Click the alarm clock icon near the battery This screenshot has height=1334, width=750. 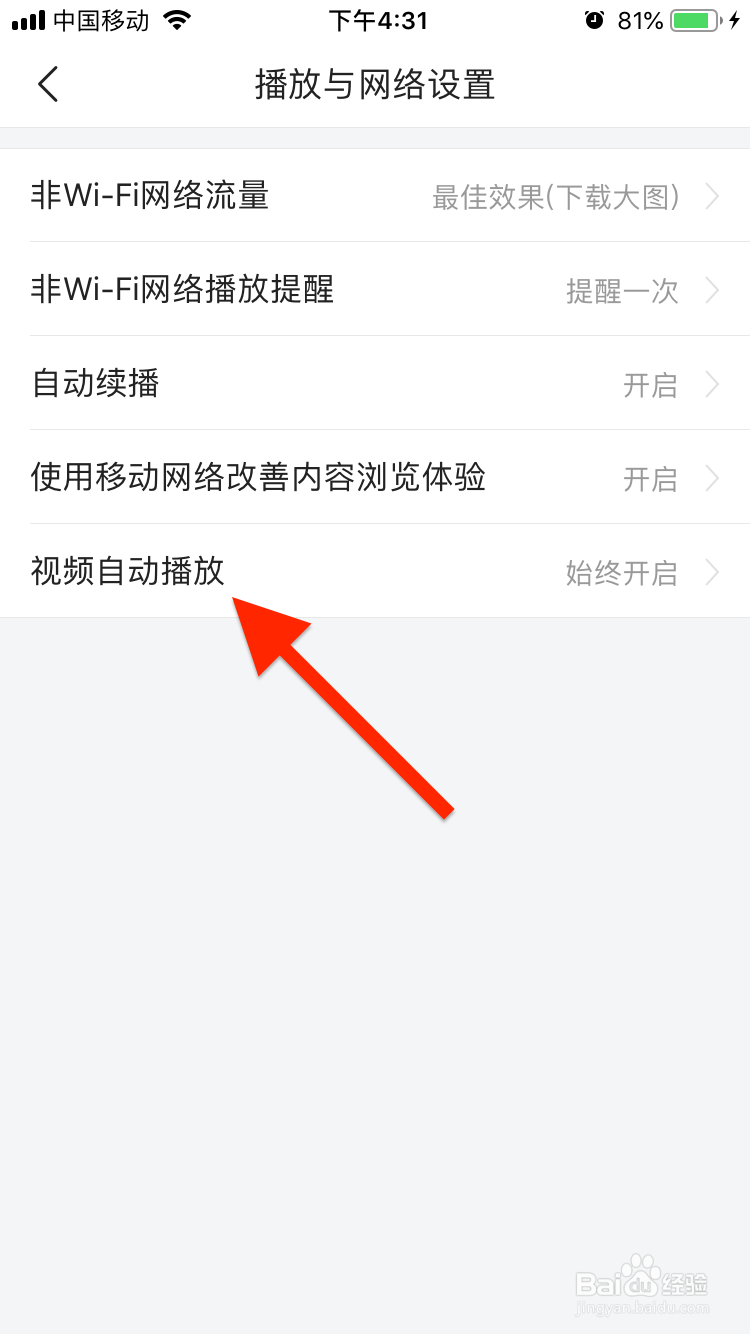click(595, 19)
